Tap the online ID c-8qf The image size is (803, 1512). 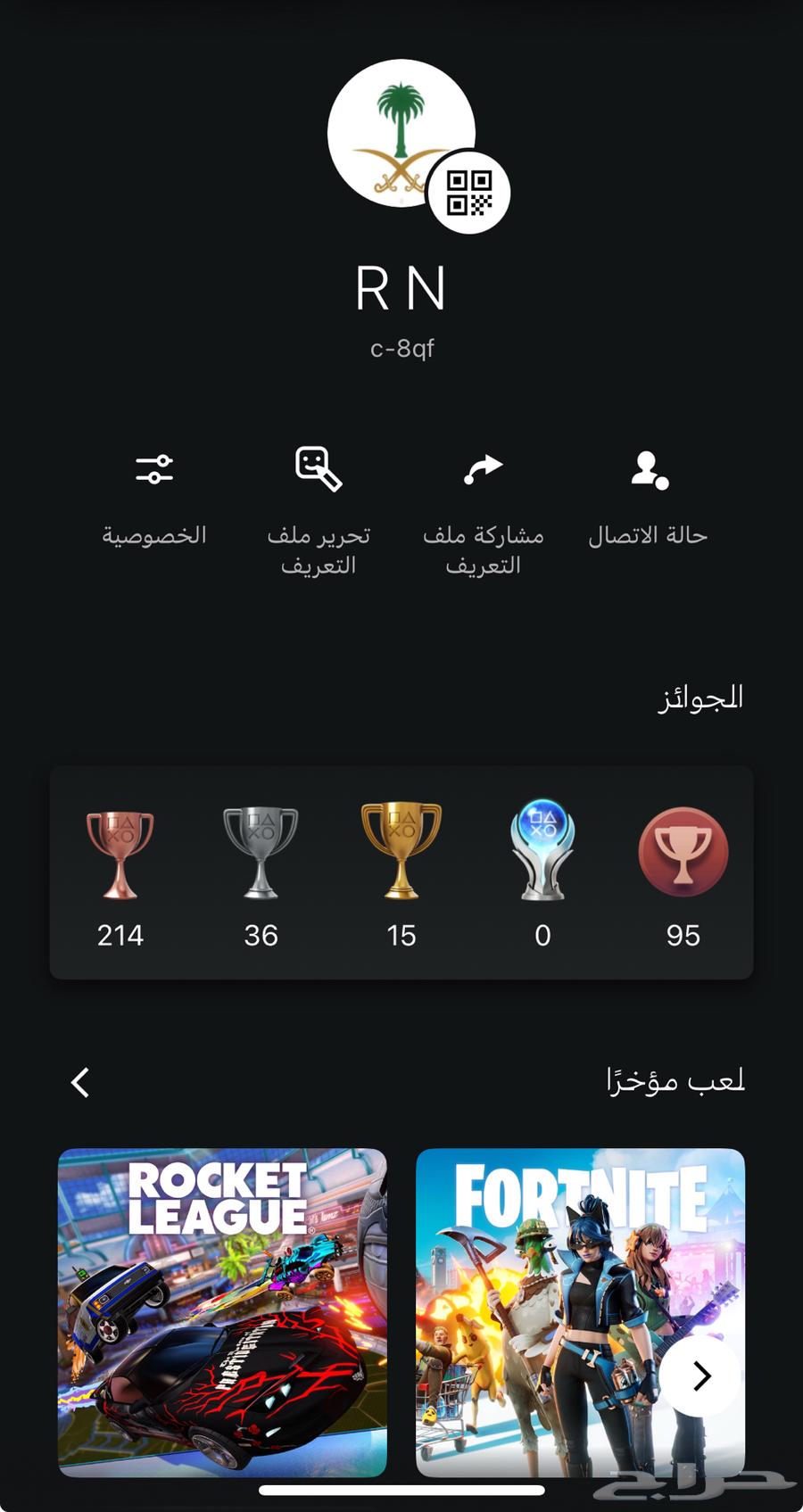(x=401, y=348)
